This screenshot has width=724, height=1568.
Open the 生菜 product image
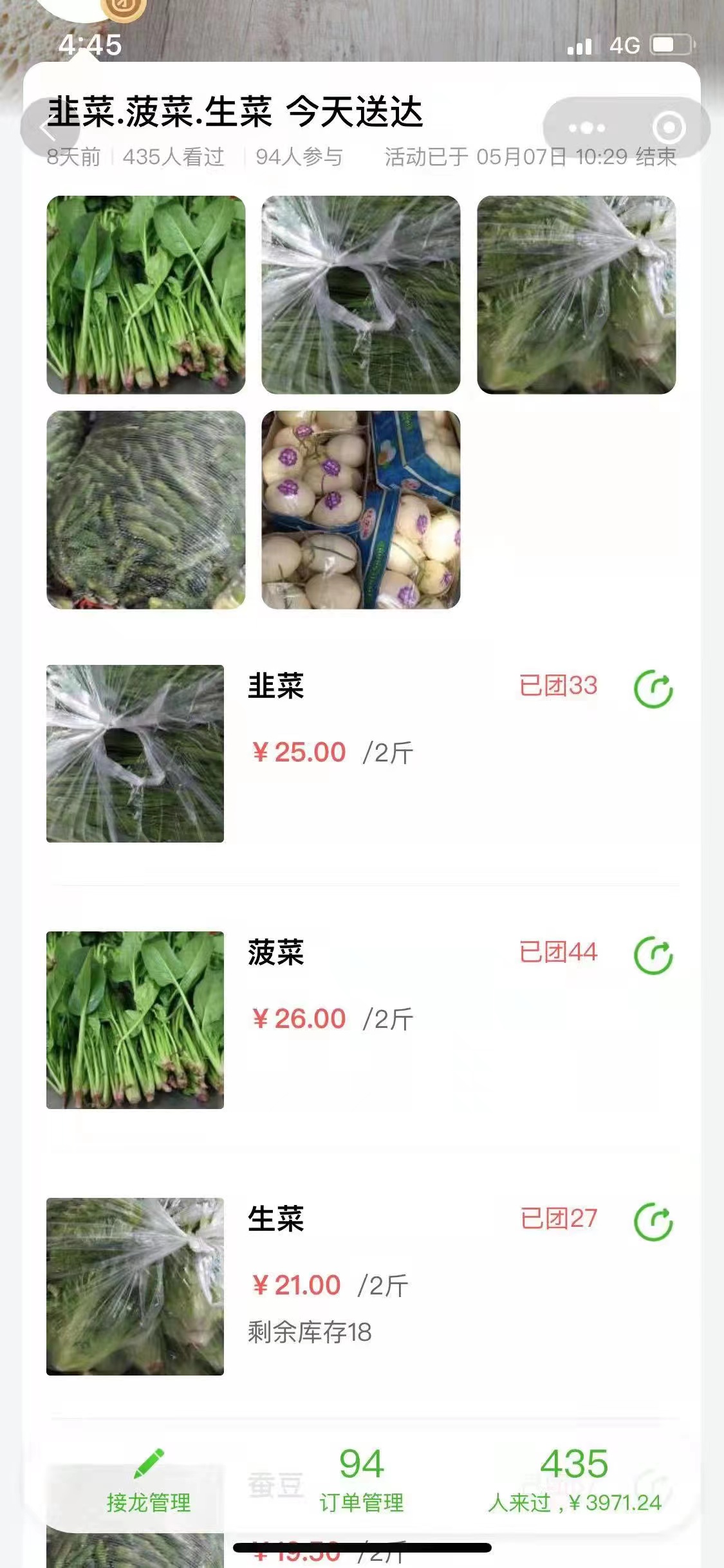(135, 1287)
